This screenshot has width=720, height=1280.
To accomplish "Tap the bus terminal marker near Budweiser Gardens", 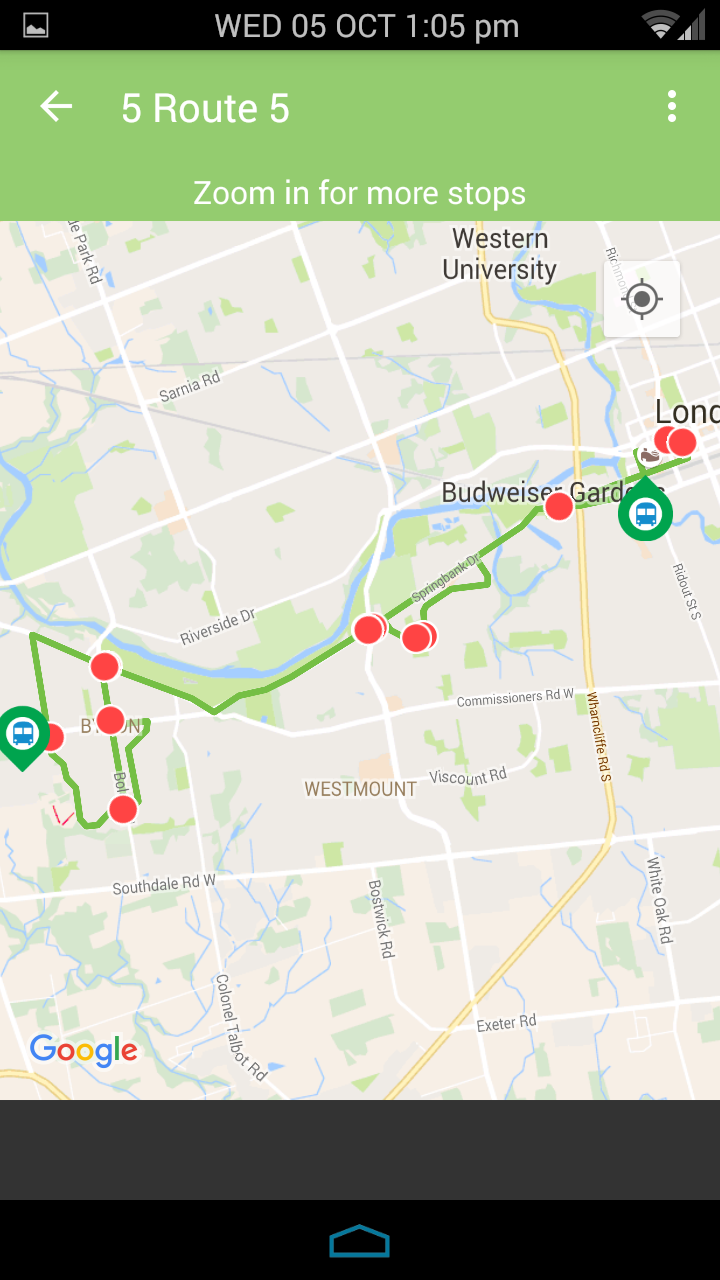I will click(x=645, y=510).
